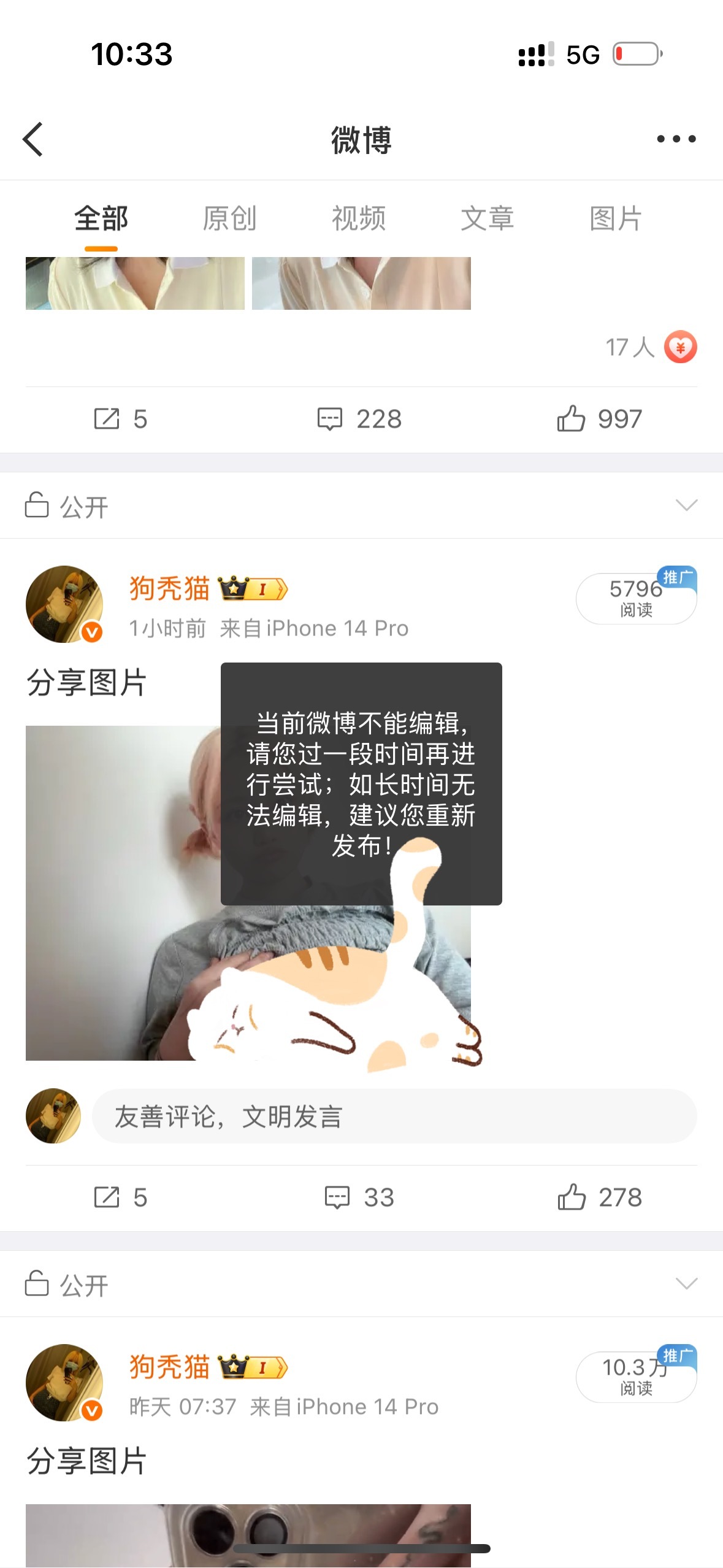Tap the 5796 阅读 promote button
The height and width of the screenshot is (1568, 723).
pos(636,599)
